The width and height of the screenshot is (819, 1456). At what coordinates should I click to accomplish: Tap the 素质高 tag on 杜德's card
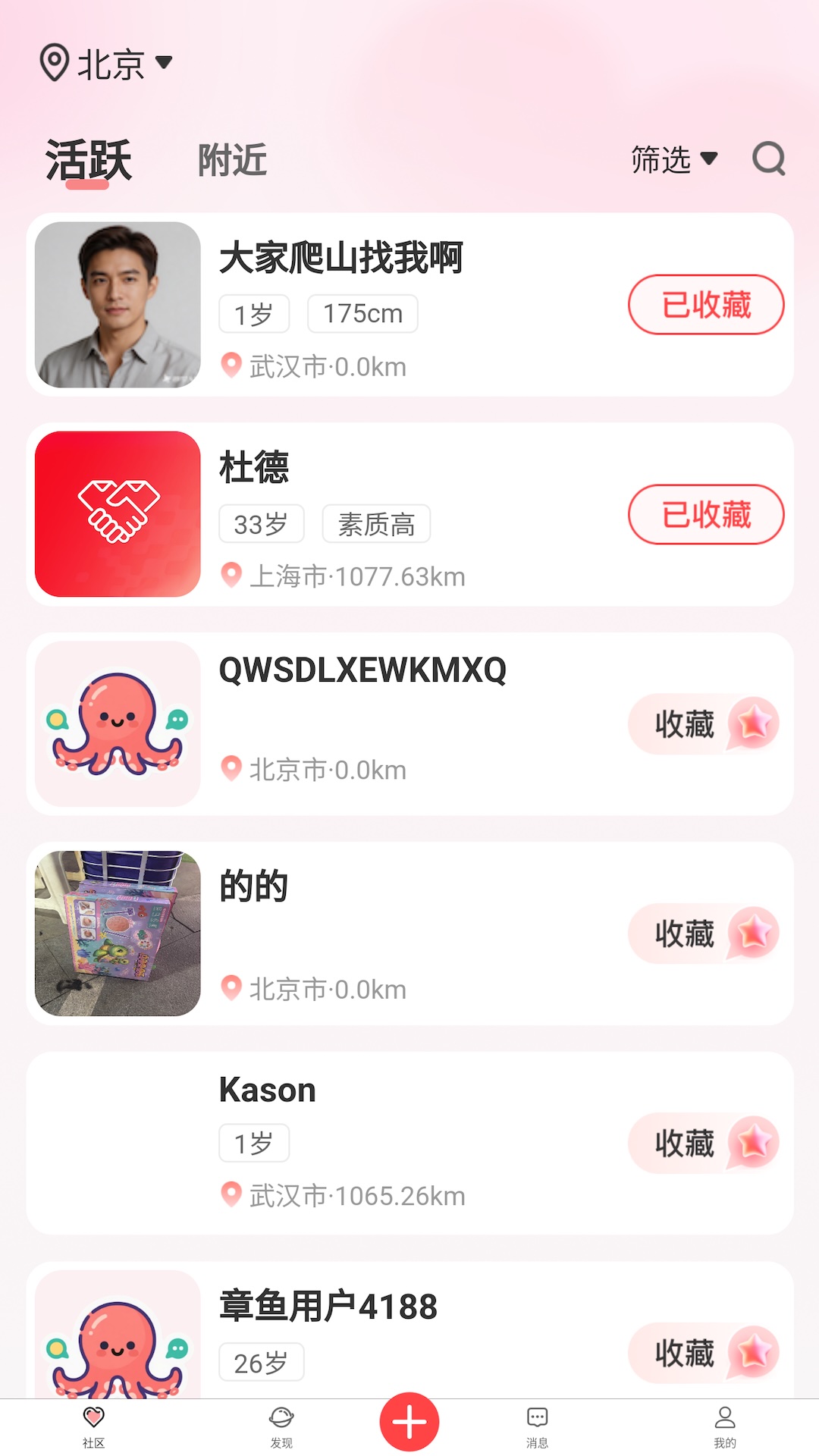[x=374, y=523]
